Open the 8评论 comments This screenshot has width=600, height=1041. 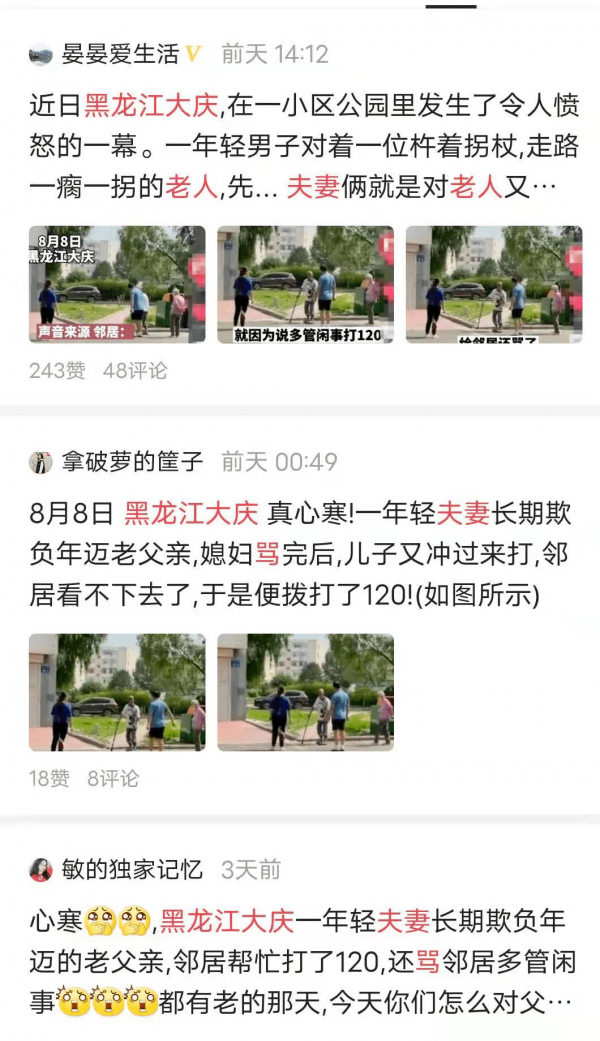click(113, 778)
